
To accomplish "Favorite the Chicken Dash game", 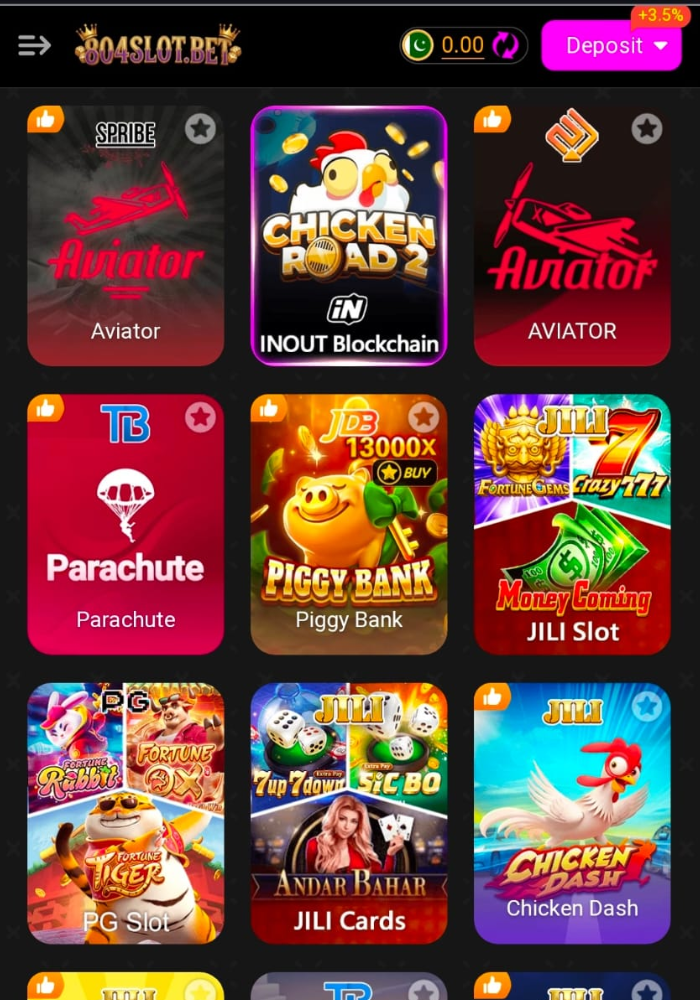I will pos(647,706).
